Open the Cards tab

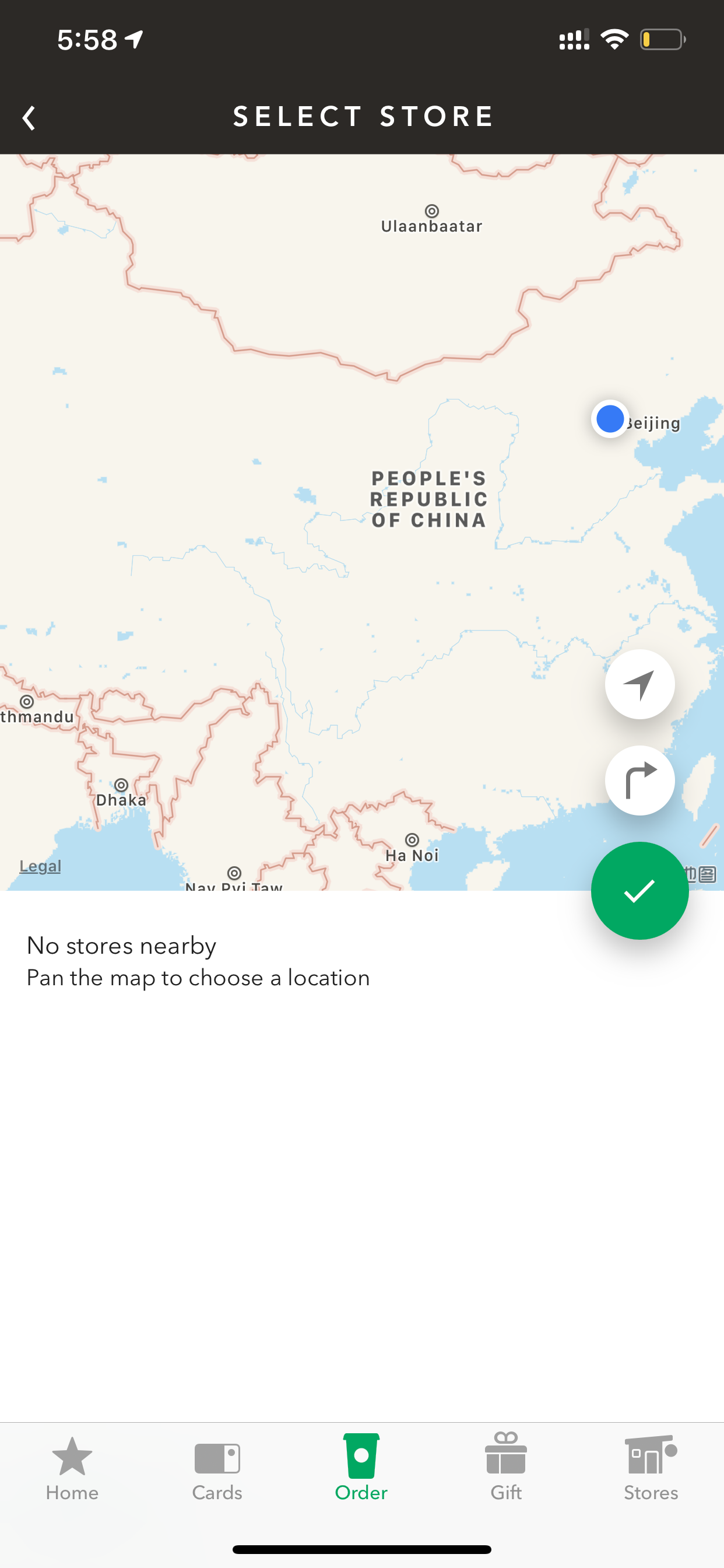tap(217, 1469)
